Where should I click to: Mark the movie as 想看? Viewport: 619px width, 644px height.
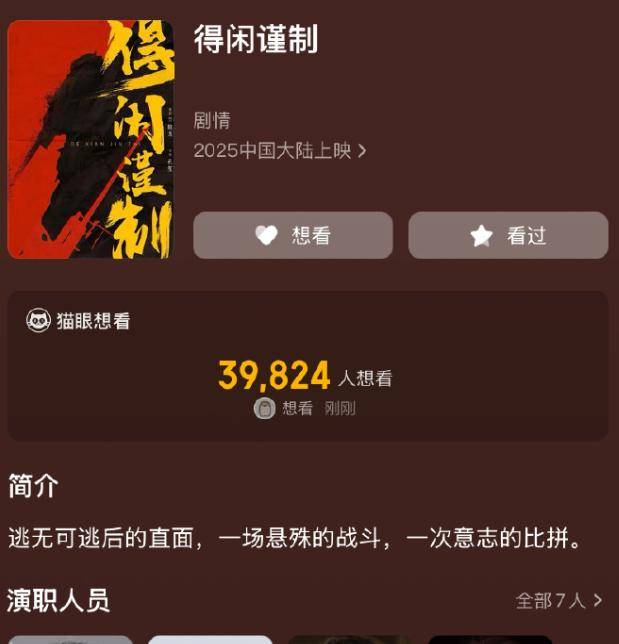(292, 235)
